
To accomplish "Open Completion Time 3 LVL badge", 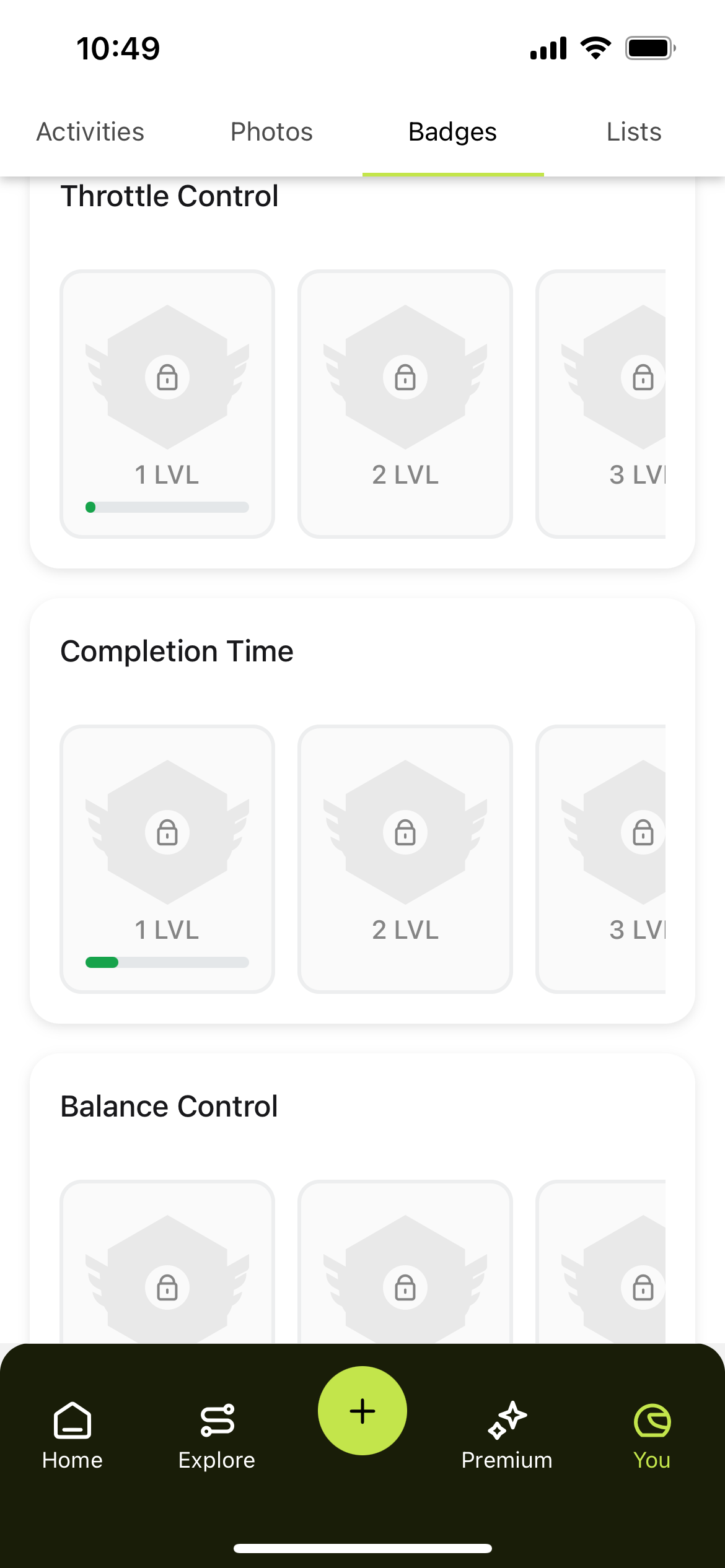I will (600, 859).
